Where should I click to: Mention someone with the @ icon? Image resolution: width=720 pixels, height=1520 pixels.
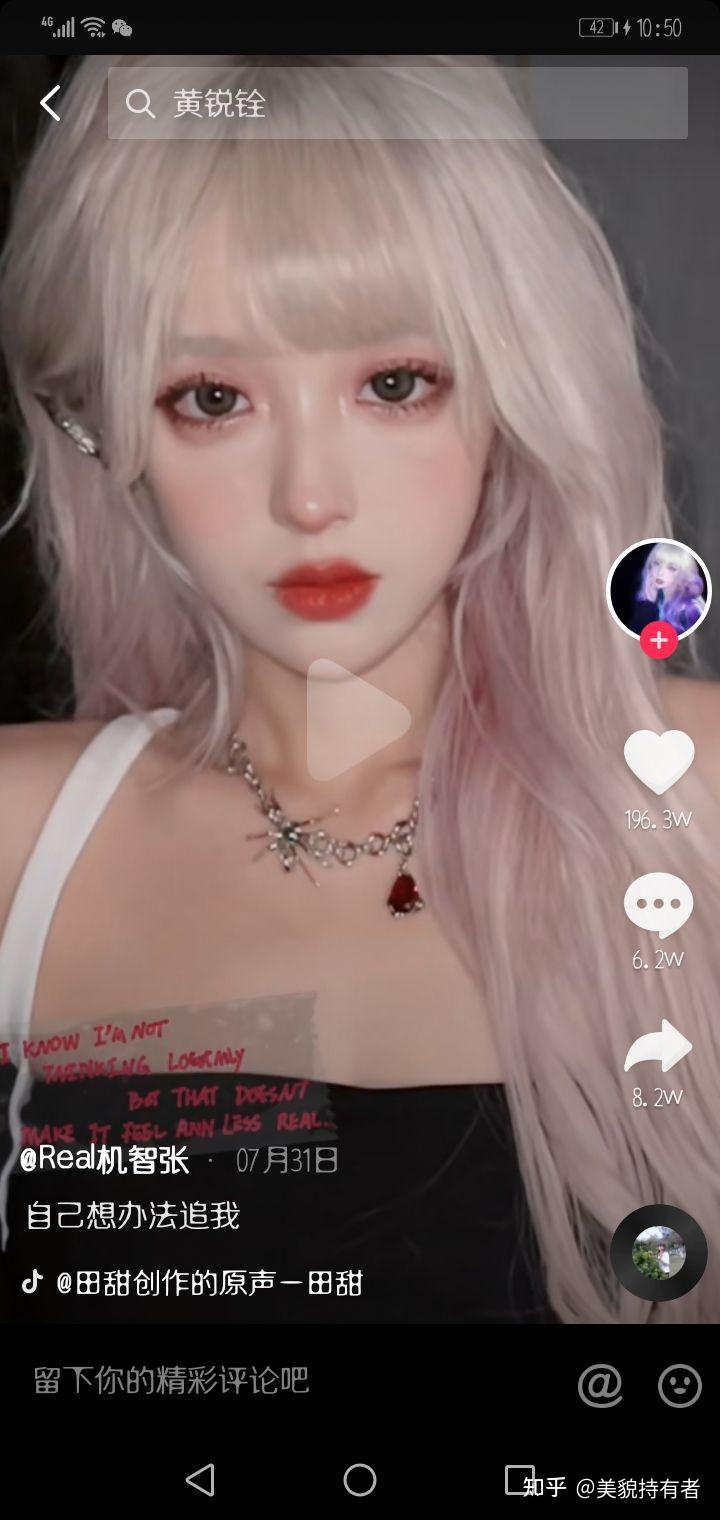(600, 1385)
